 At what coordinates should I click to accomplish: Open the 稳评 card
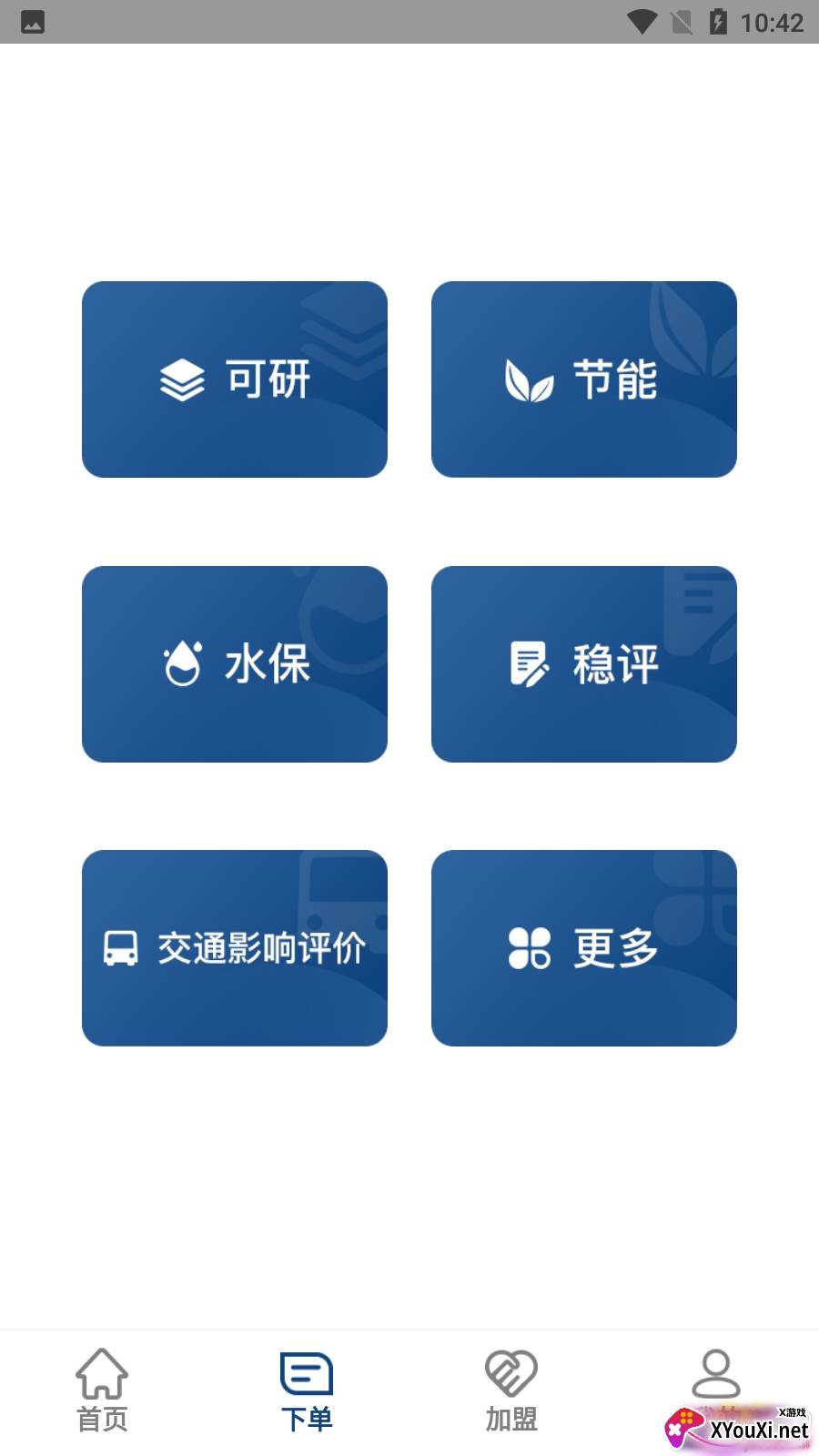(x=583, y=664)
